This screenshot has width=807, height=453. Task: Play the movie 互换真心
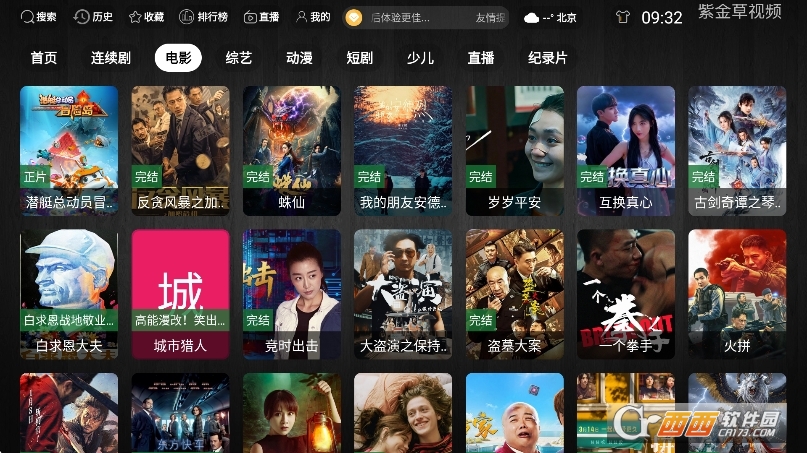625,150
